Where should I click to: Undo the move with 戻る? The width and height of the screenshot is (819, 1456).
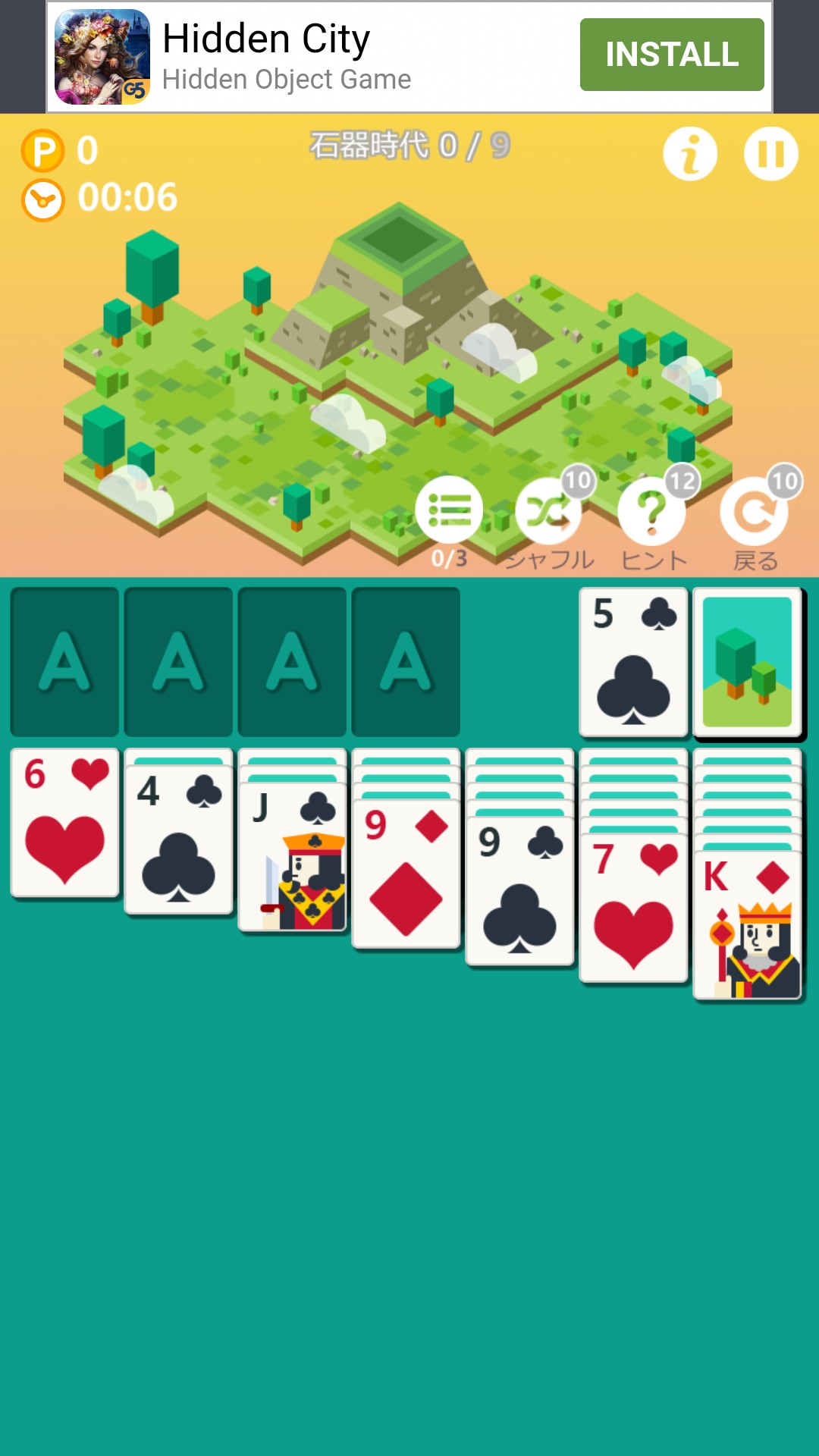coord(754,513)
